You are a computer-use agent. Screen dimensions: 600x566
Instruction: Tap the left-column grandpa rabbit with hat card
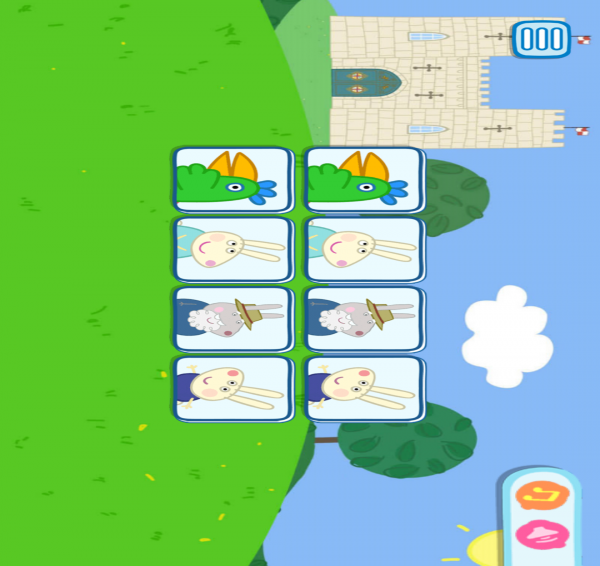[233, 319]
